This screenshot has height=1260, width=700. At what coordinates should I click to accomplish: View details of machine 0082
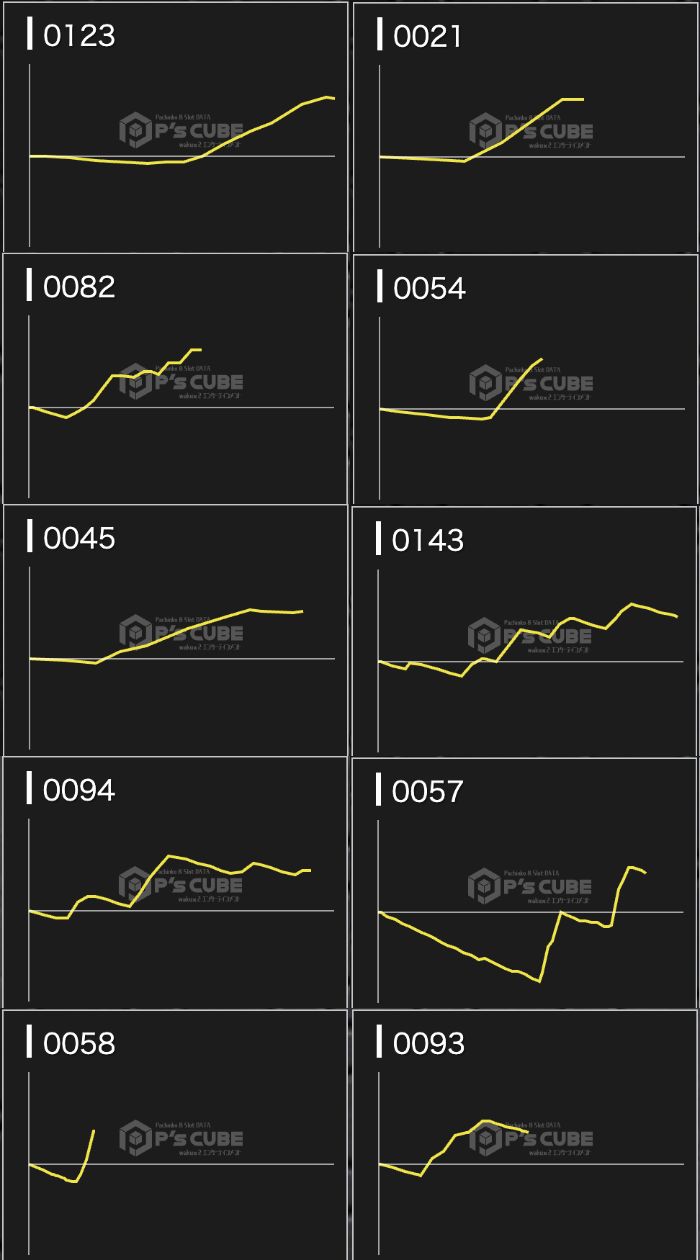pos(175,378)
